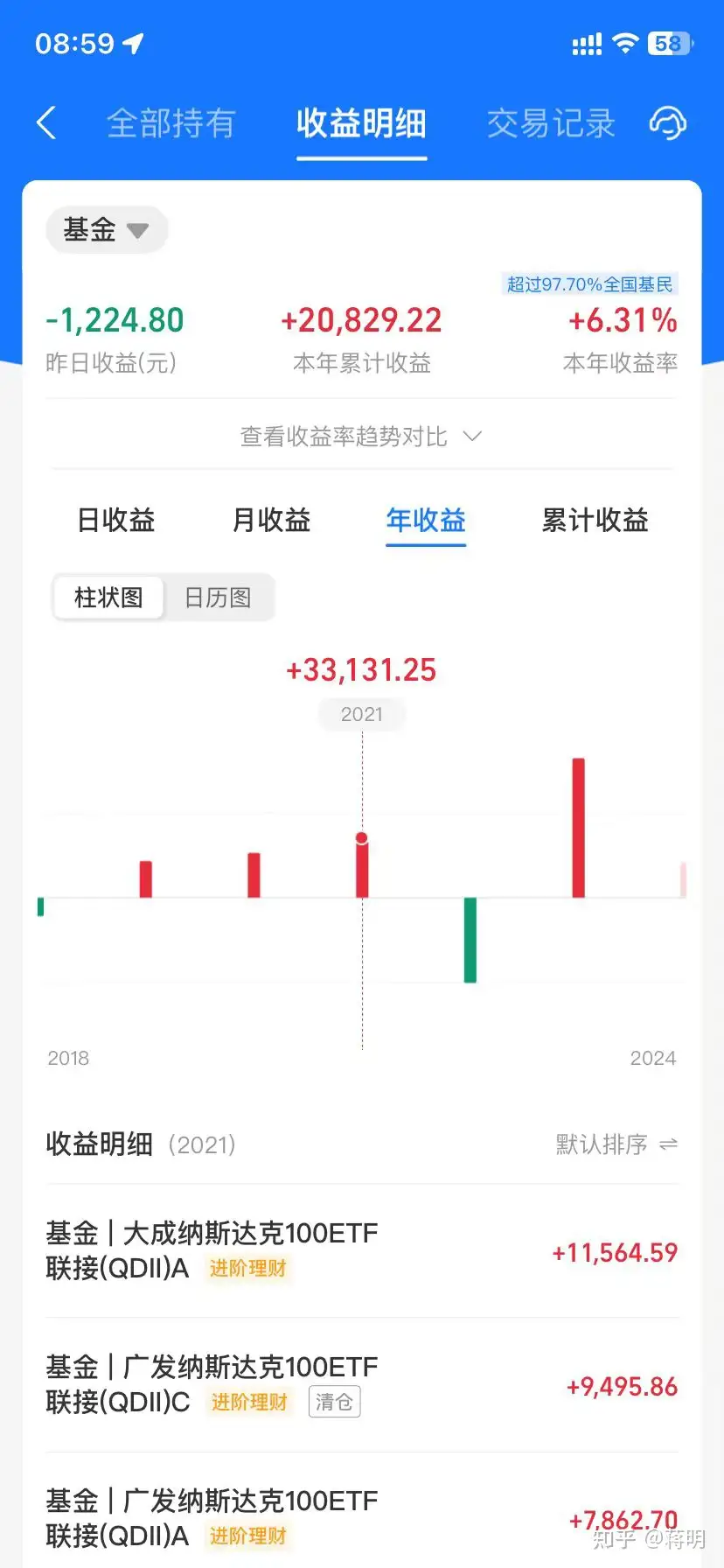This screenshot has width=724, height=1568.
Task: Switch chart view to 日历图
Action: click(x=218, y=598)
